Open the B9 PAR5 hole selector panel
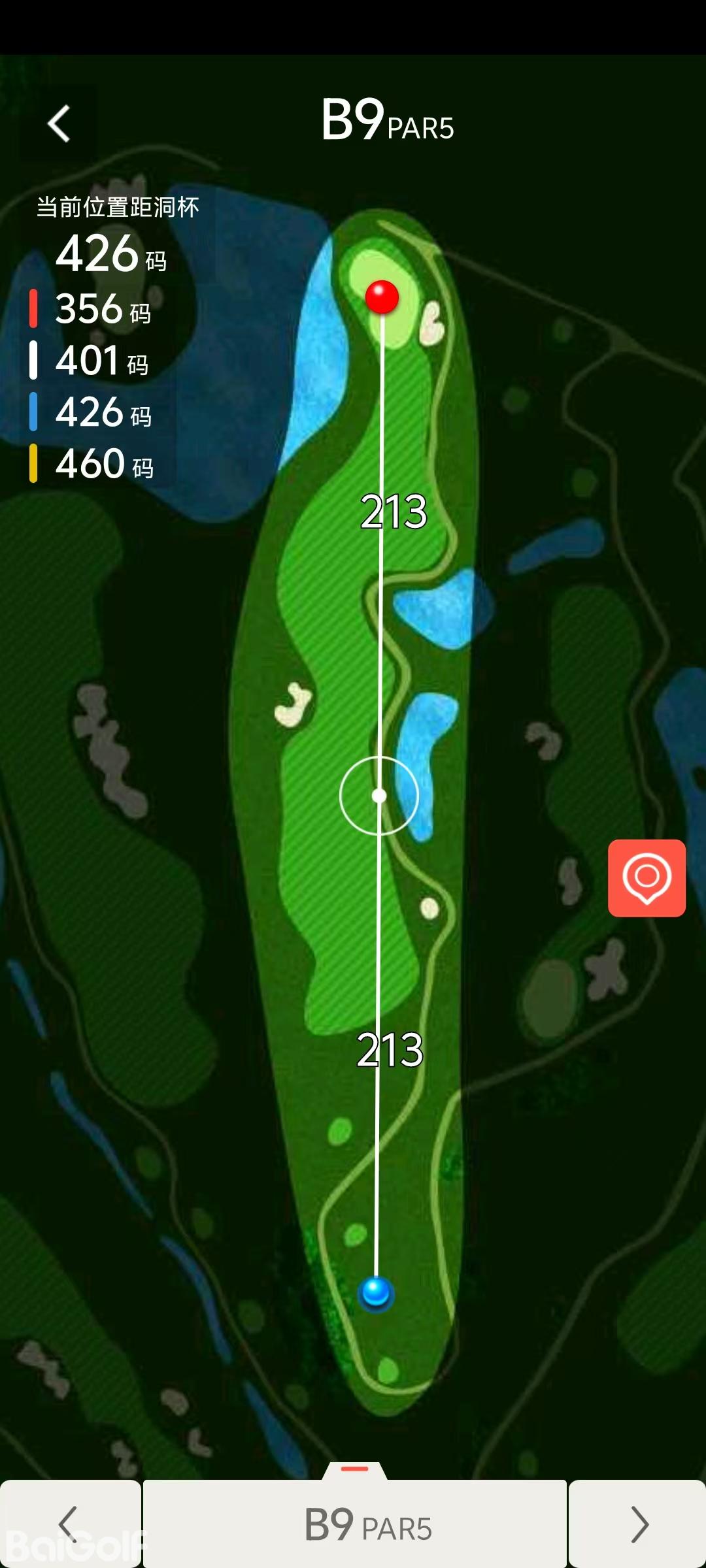This screenshot has width=706, height=1568. 355,1524
